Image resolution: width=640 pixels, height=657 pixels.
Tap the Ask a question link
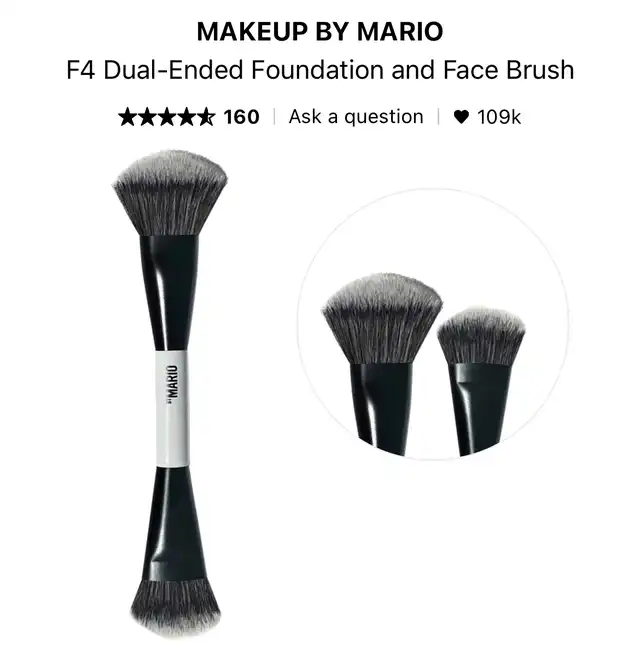(355, 117)
